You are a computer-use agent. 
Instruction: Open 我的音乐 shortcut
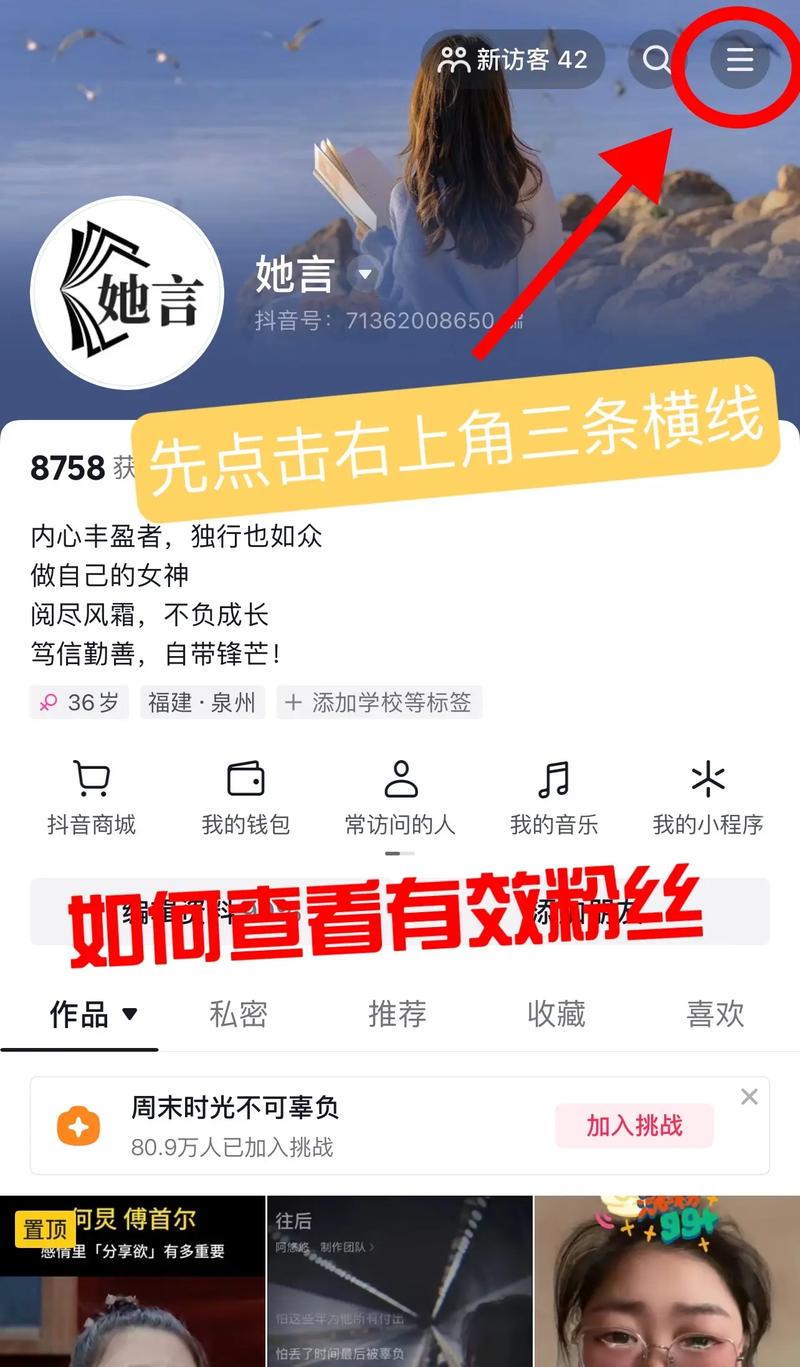coord(553,798)
